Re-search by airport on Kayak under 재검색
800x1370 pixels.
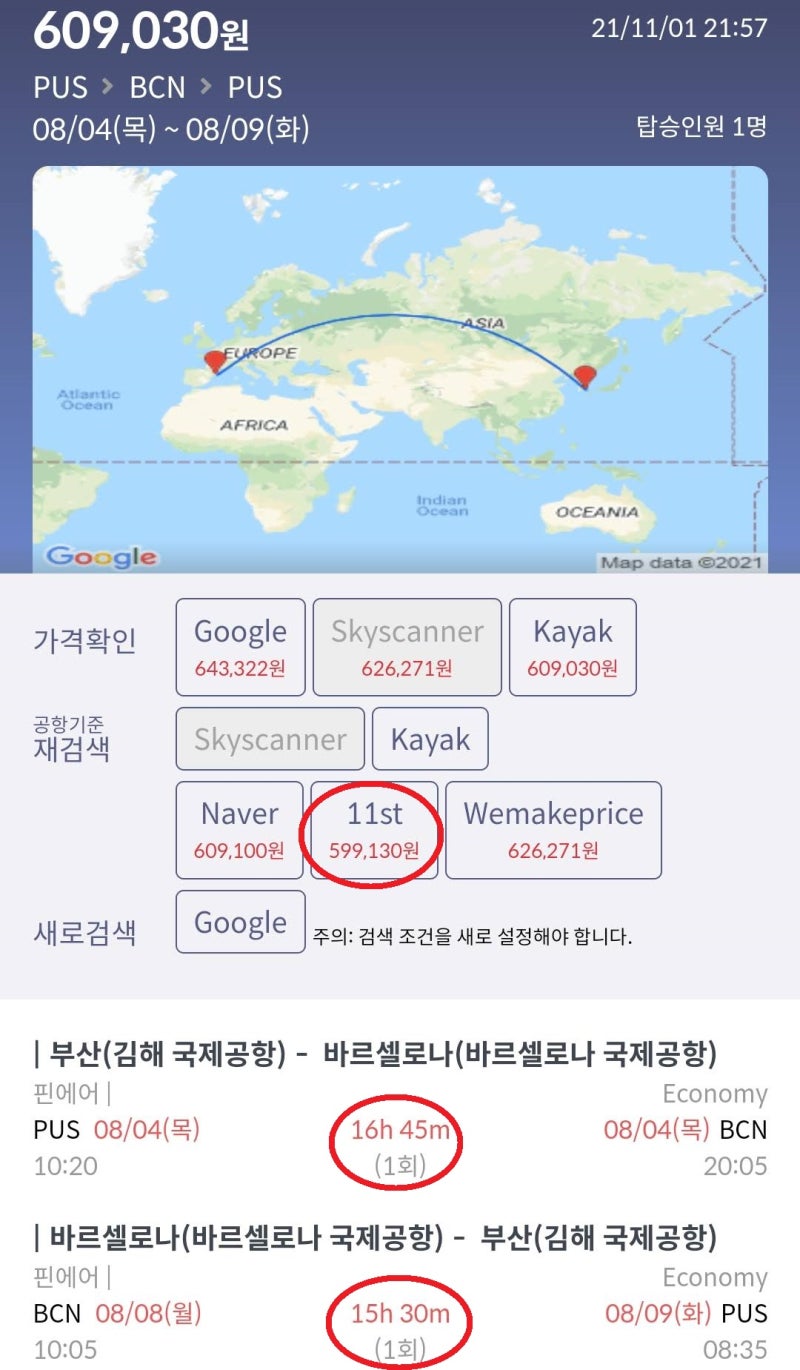[x=430, y=739]
